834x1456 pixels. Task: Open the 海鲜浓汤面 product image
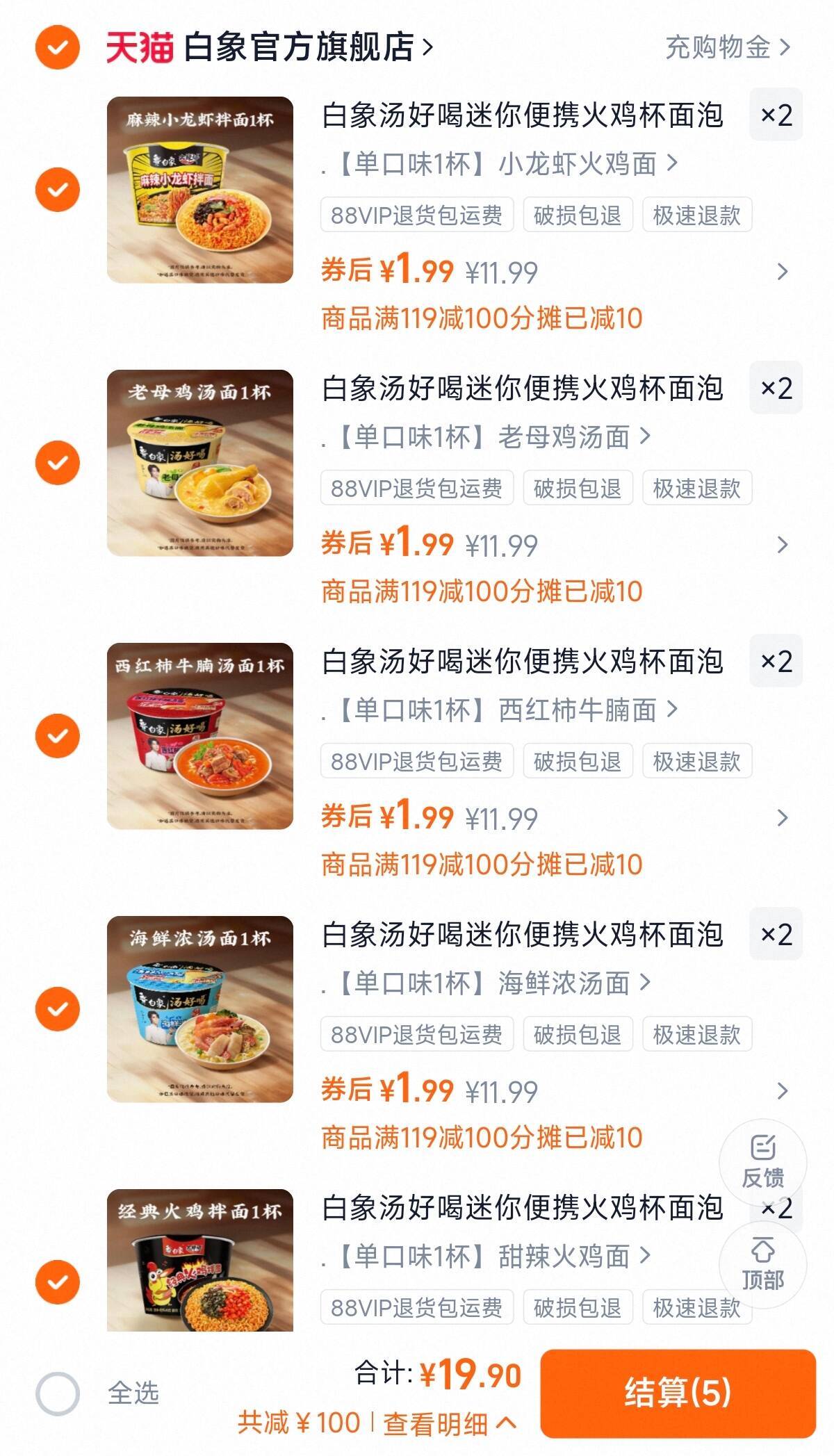click(200, 1009)
